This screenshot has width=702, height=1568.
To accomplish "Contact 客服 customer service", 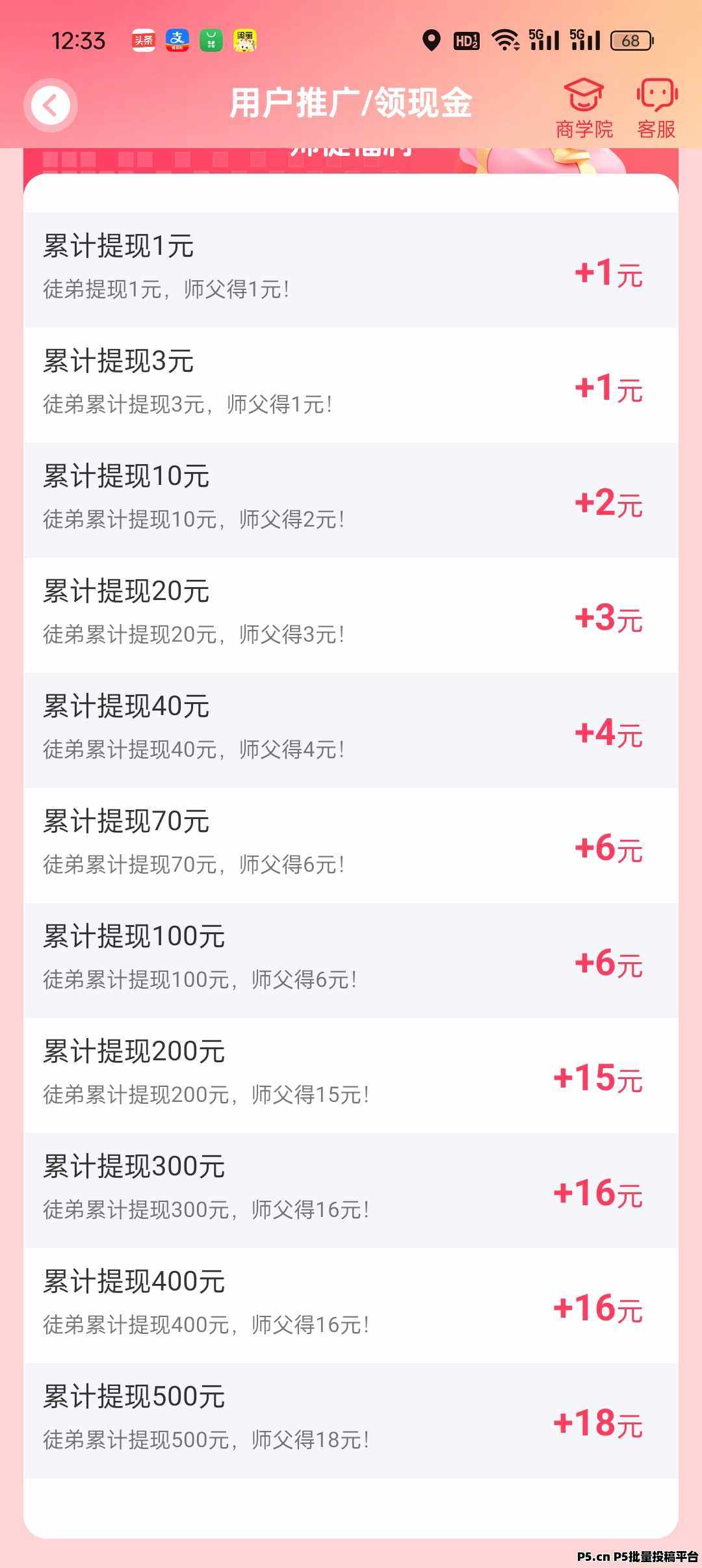I will (x=656, y=108).
